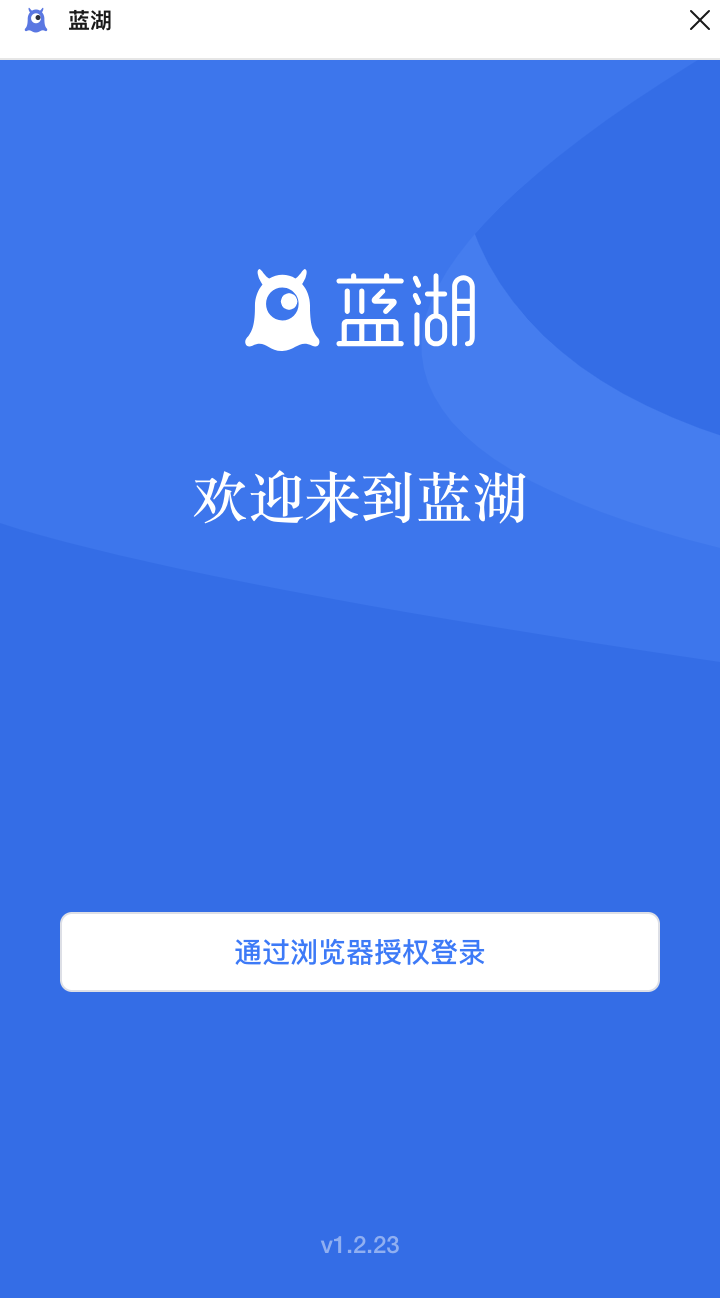This screenshot has height=1298, width=720.
Task: Close the 蓝湖 window
Action: coord(699,20)
